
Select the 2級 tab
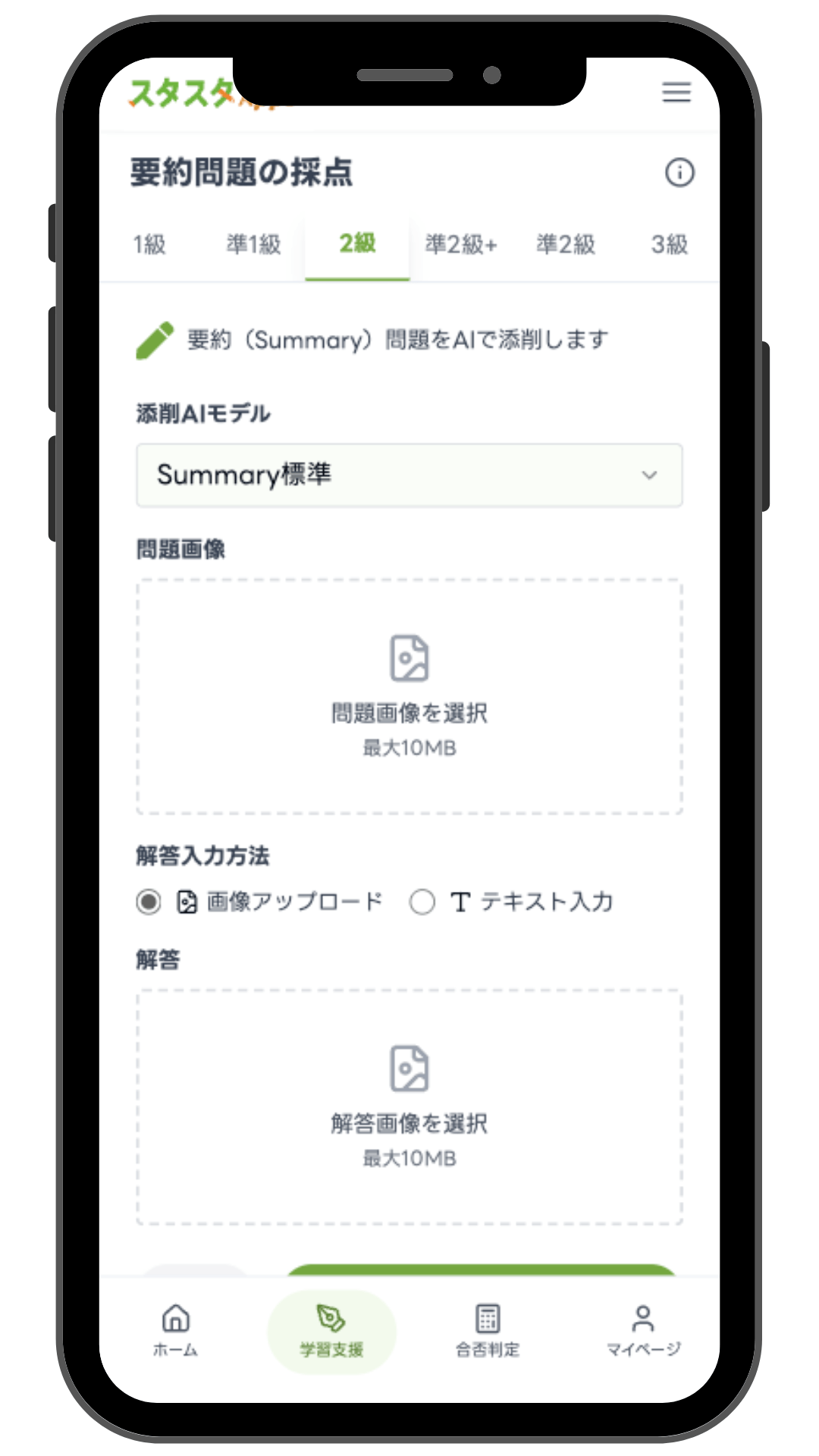coord(357,244)
